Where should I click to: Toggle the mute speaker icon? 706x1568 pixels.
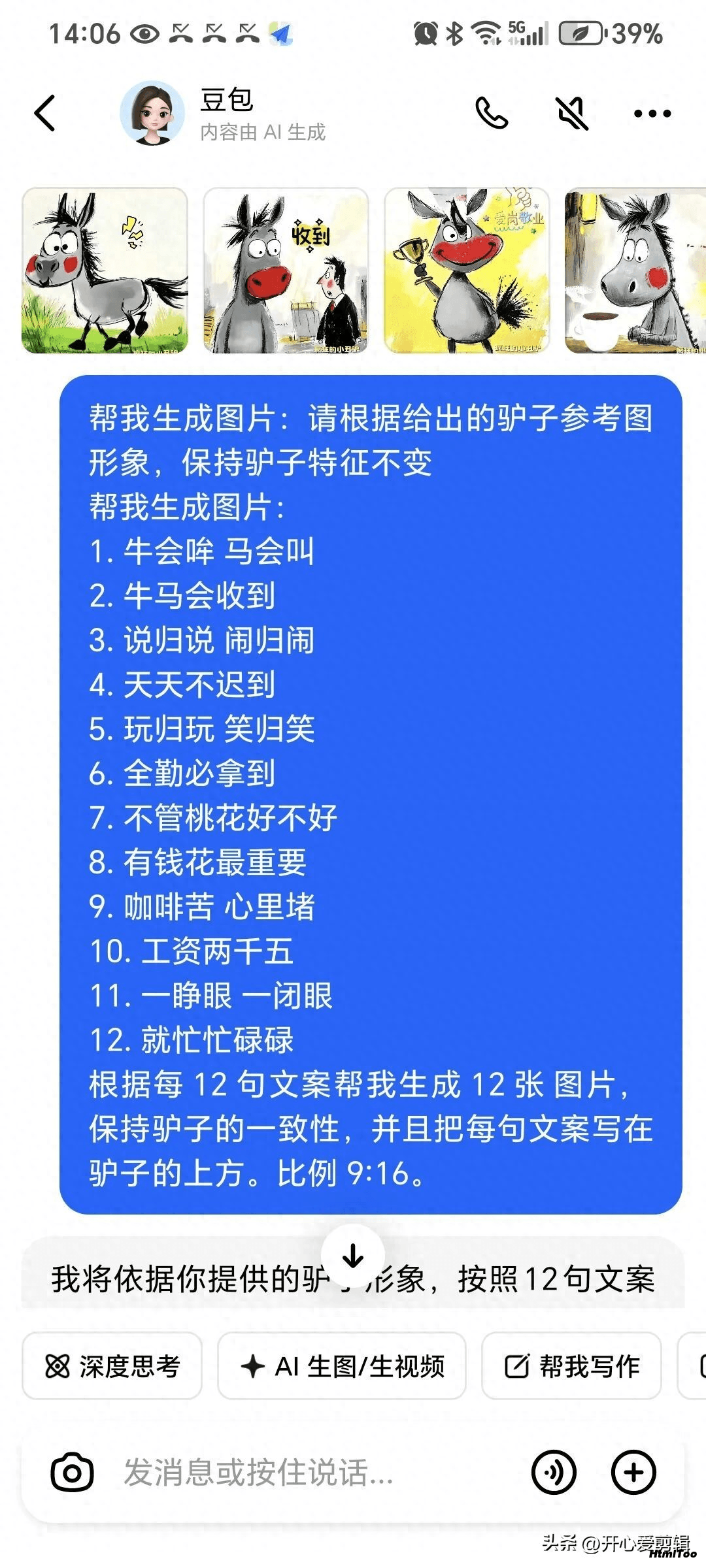572,113
